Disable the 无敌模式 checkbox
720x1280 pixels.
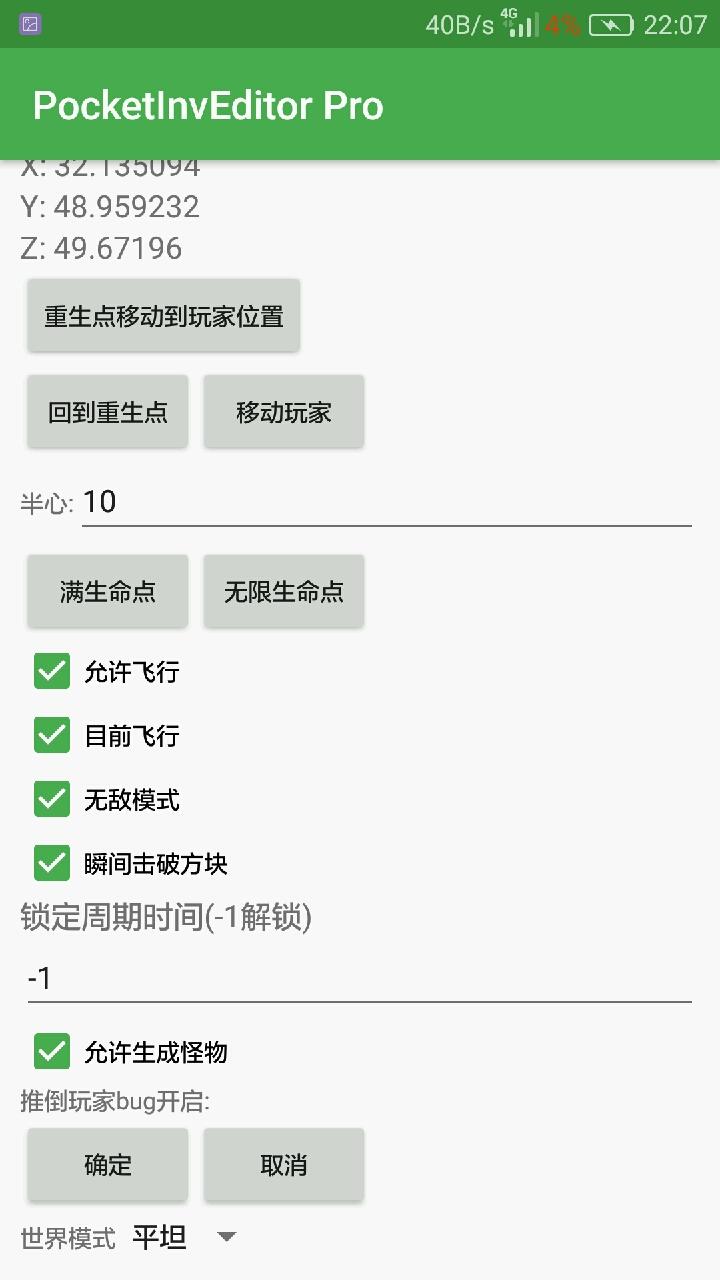click(x=52, y=800)
